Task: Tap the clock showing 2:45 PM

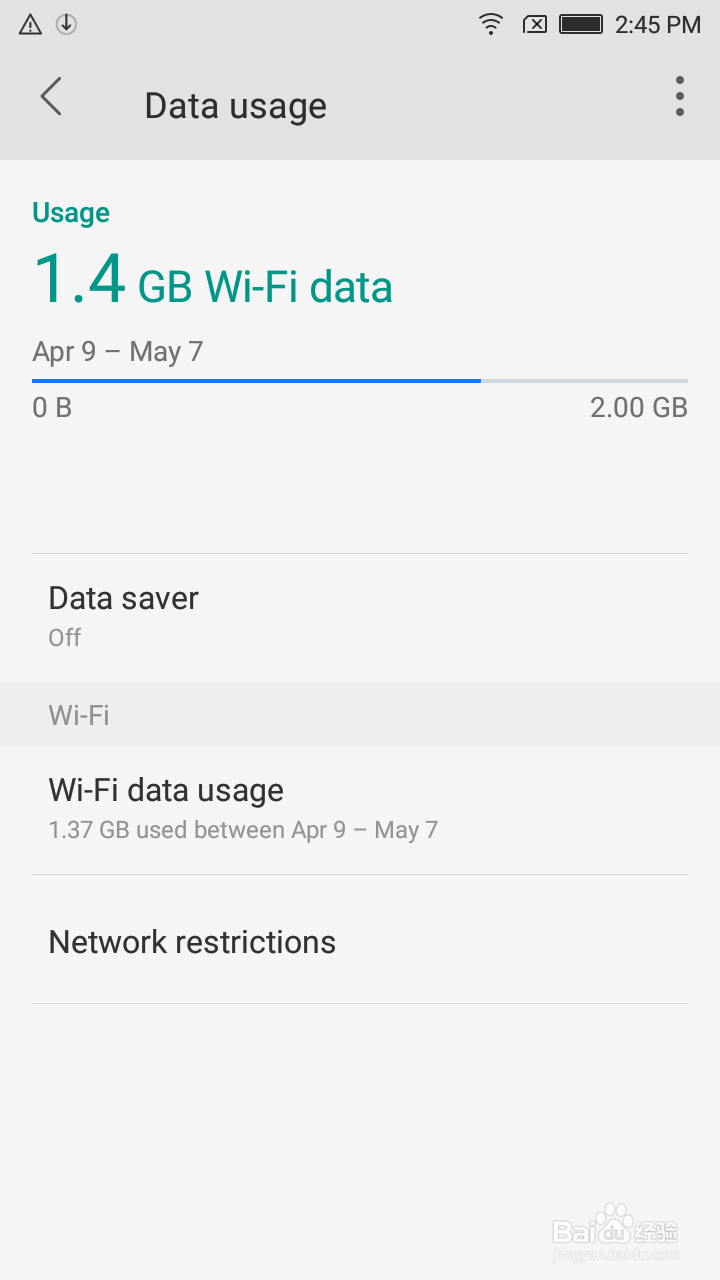Action: click(657, 24)
